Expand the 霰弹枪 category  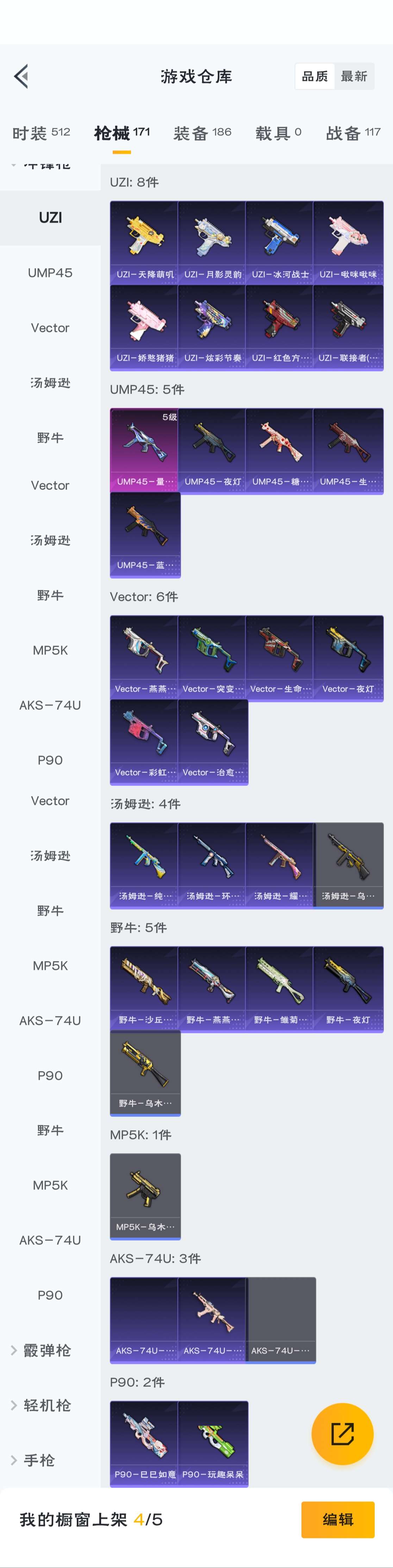pos(46,1350)
